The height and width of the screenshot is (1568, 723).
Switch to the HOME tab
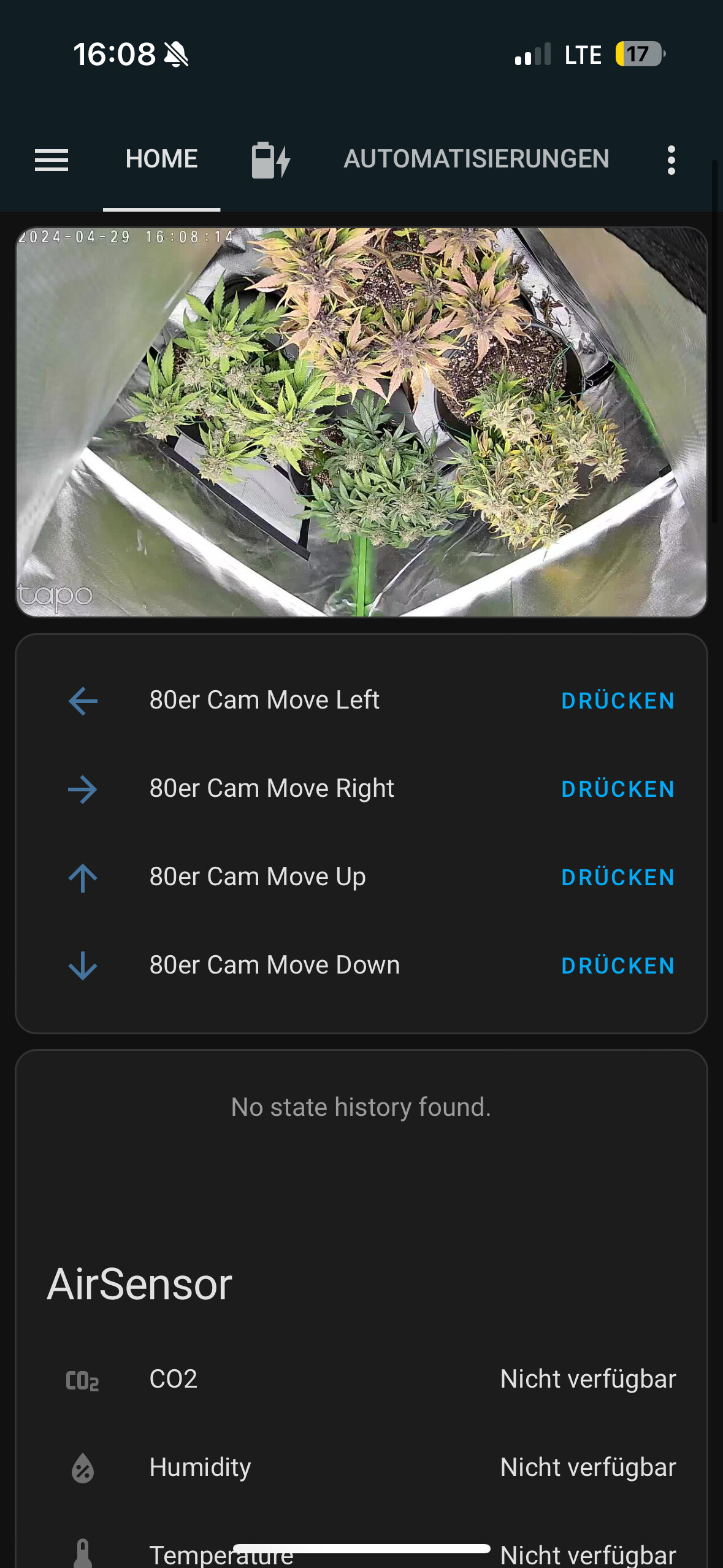pyautogui.click(x=161, y=159)
